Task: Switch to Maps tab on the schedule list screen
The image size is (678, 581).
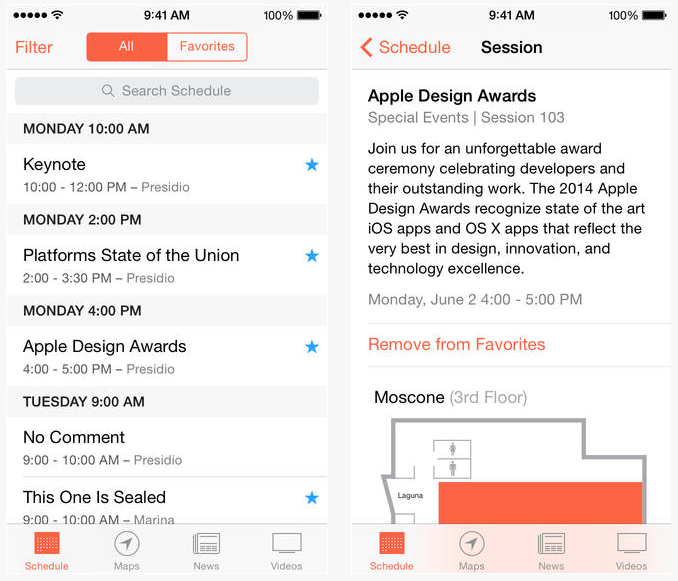Action: tap(127, 551)
